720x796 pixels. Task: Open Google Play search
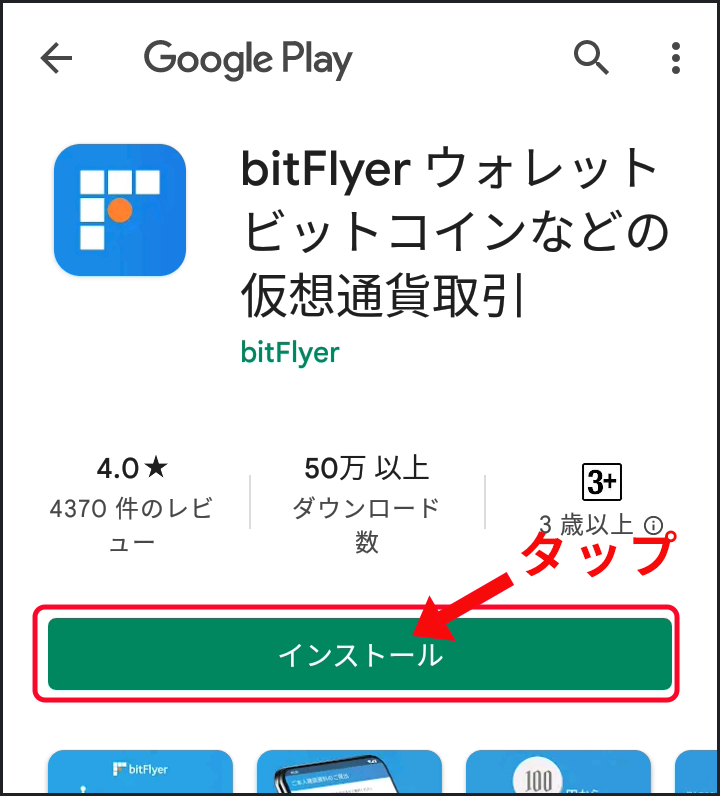591,59
